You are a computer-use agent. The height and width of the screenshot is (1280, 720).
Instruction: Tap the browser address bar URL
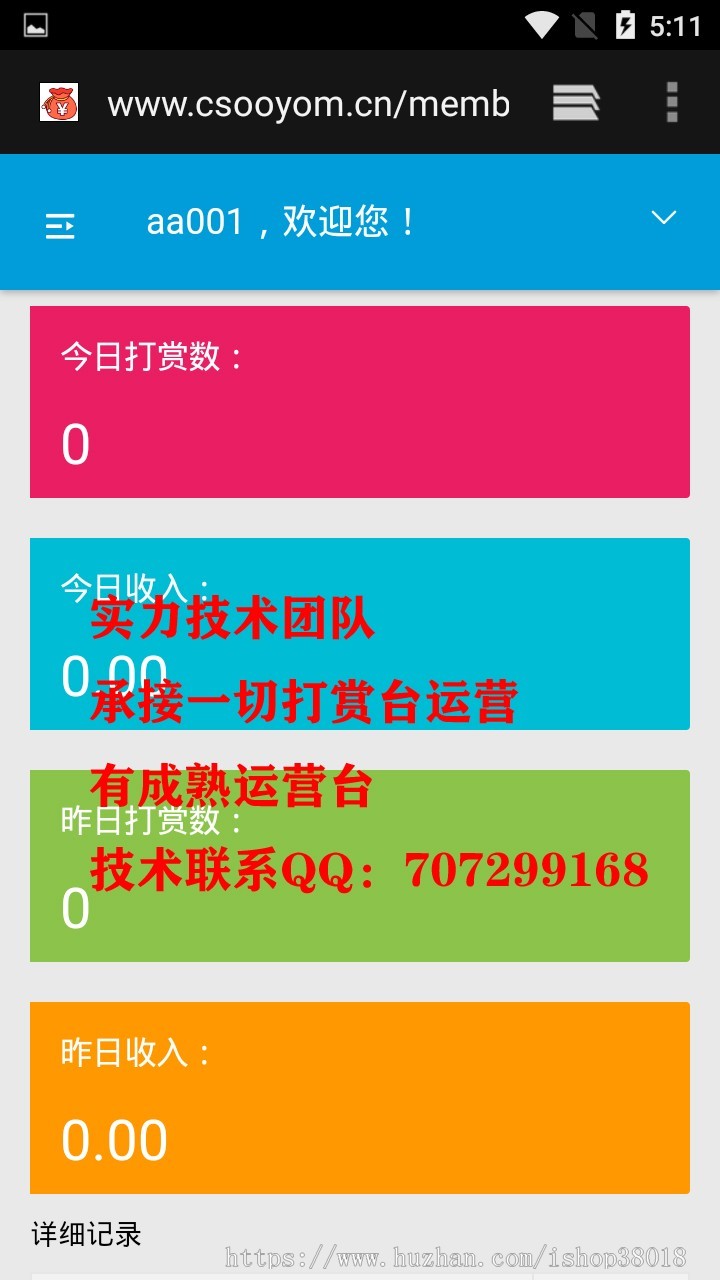pos(308,103)
